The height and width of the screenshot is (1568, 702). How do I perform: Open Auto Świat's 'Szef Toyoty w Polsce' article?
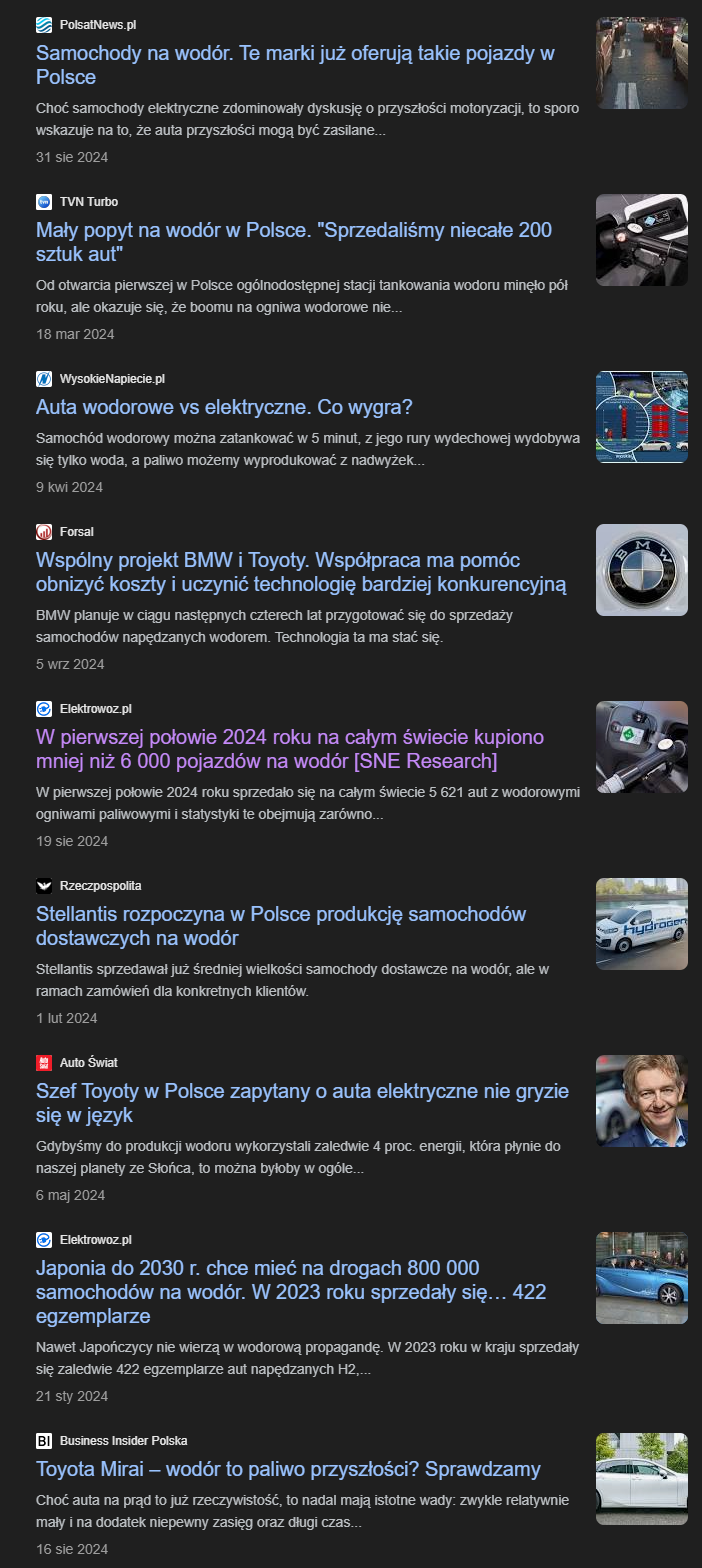click(302, 1103)
